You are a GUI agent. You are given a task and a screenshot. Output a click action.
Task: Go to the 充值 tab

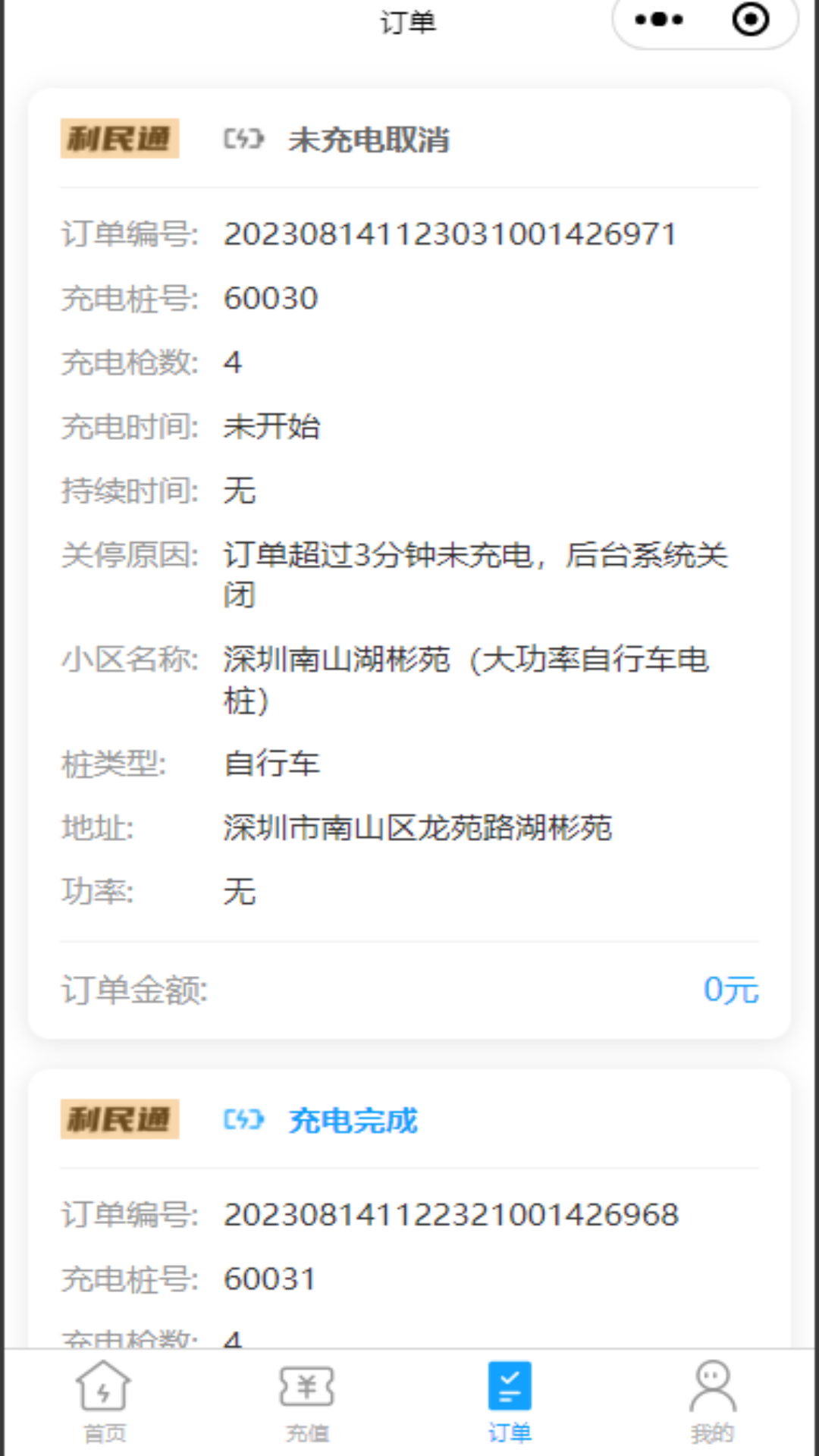point(307,1402)
